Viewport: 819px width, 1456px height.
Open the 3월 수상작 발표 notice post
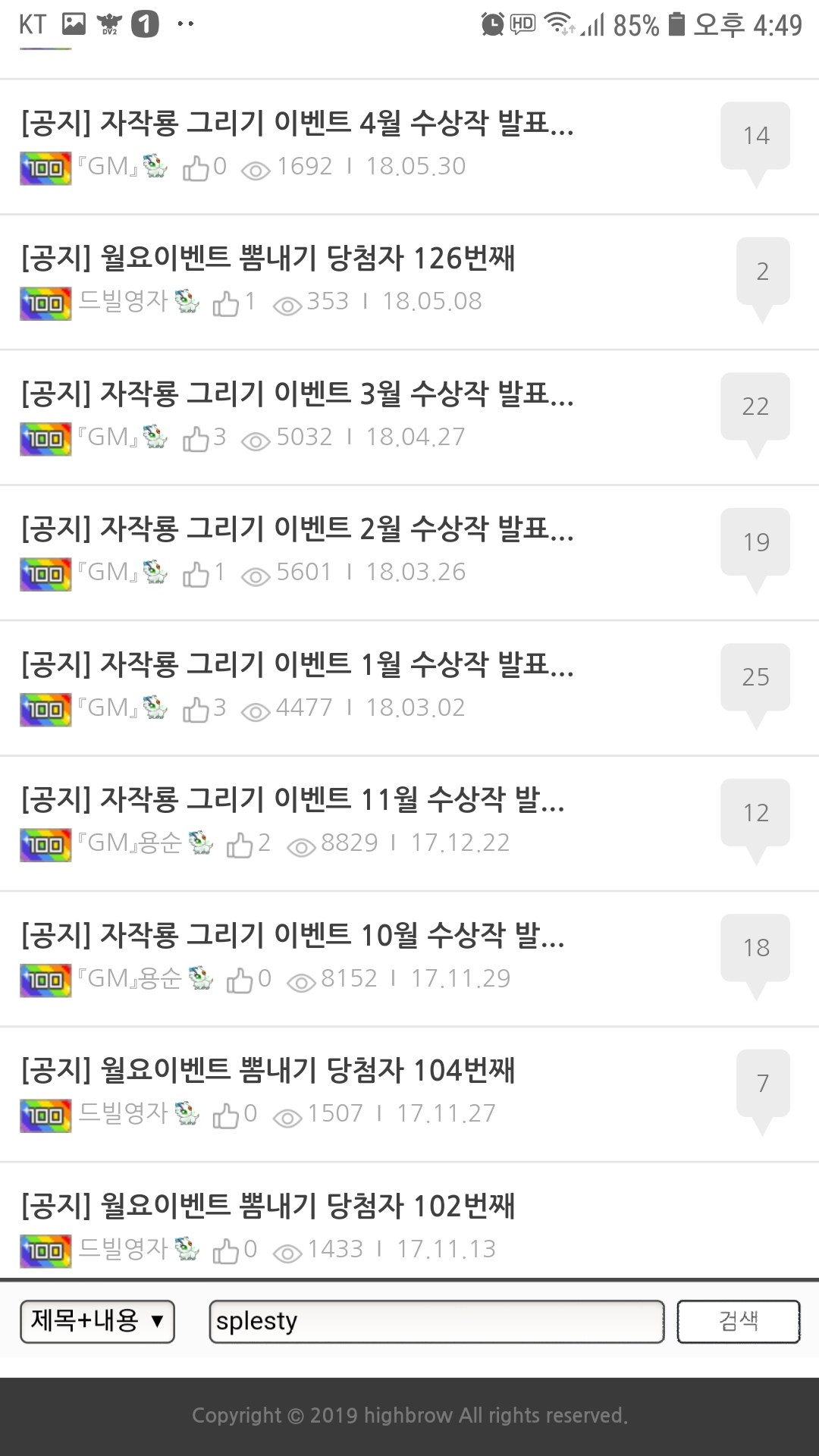(x=297, y=394)
